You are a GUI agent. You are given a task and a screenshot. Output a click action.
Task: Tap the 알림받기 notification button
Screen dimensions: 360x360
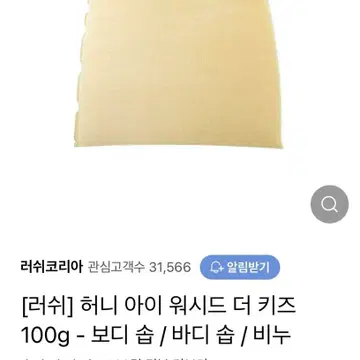point(240,267)
